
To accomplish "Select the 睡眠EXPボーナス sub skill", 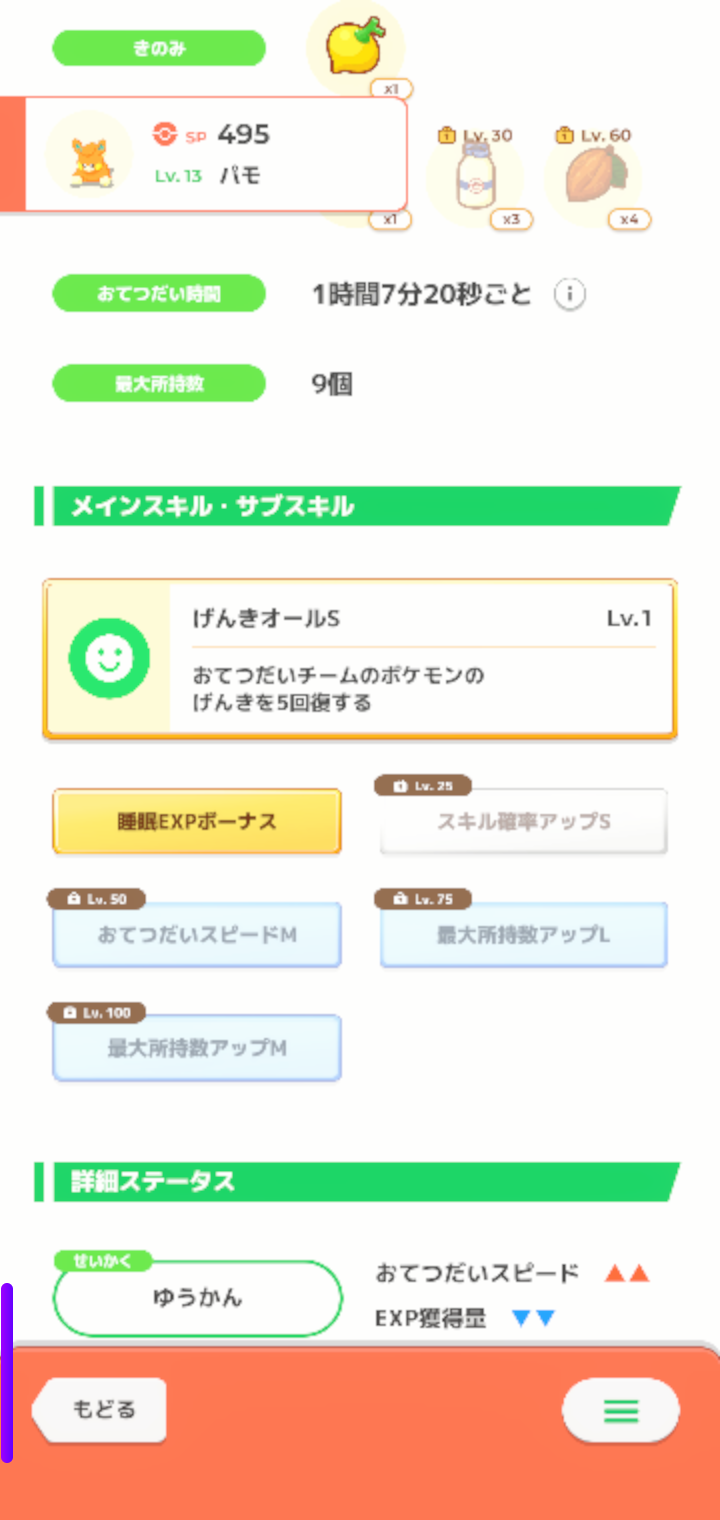I will tap(197, 821).
